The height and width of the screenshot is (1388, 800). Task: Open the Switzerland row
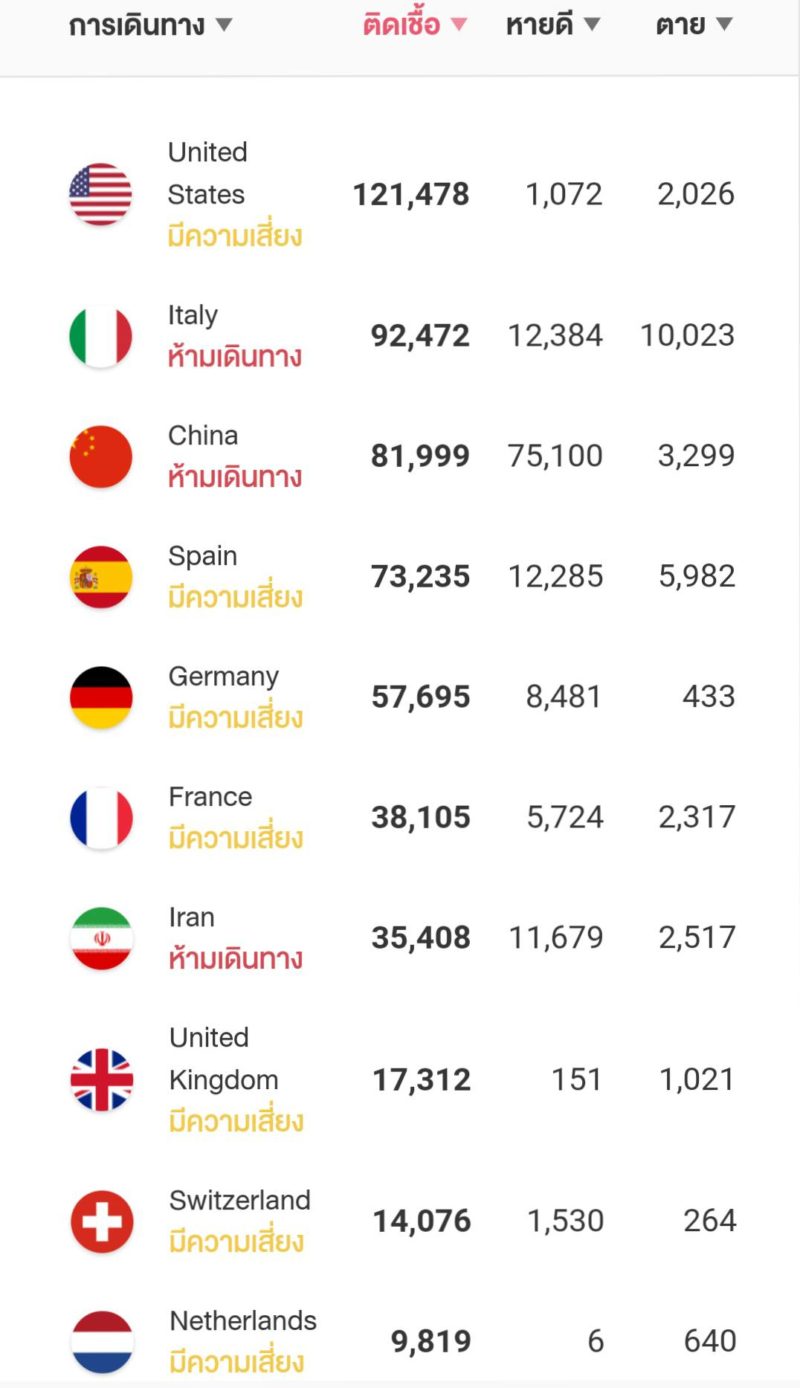(x=400, y=1221)
